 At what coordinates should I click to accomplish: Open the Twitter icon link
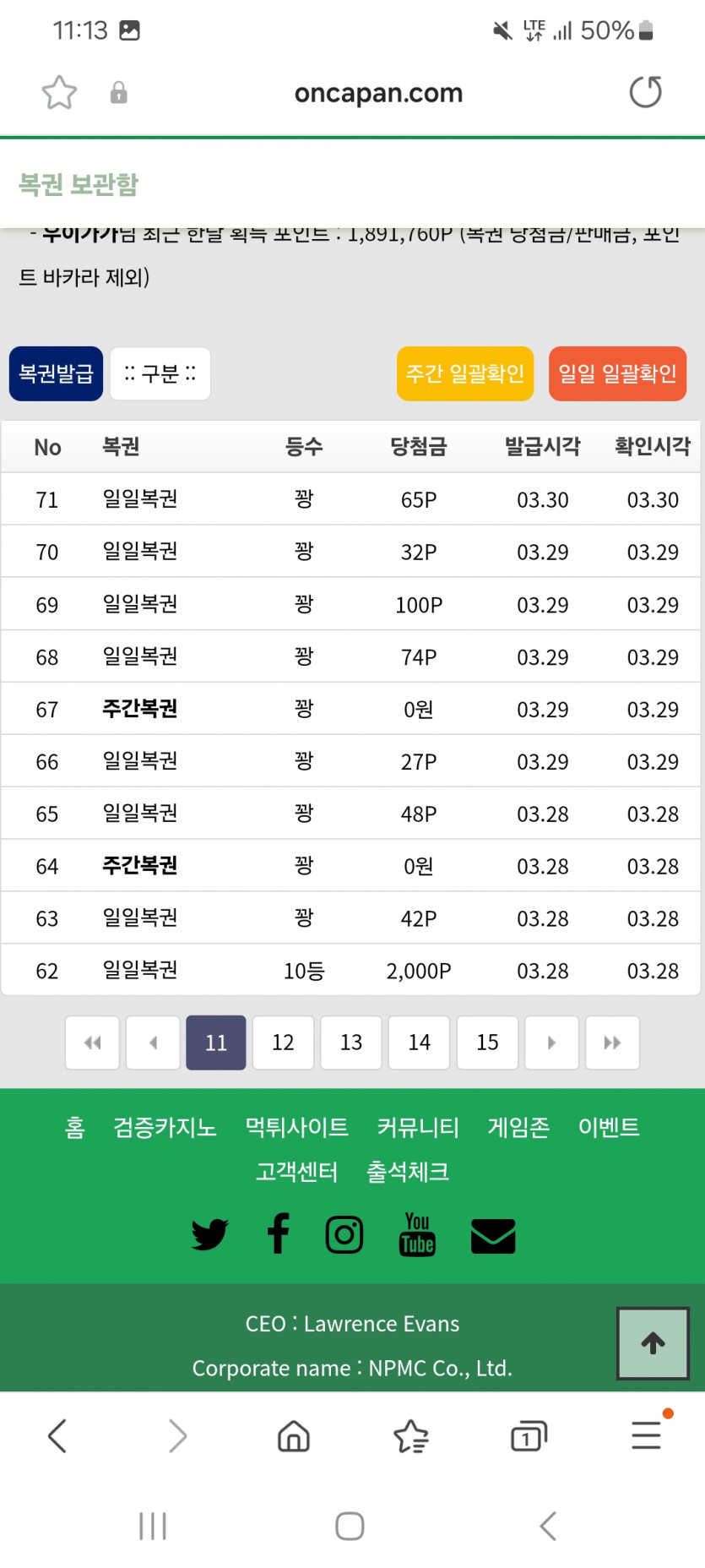(209, 1234)
